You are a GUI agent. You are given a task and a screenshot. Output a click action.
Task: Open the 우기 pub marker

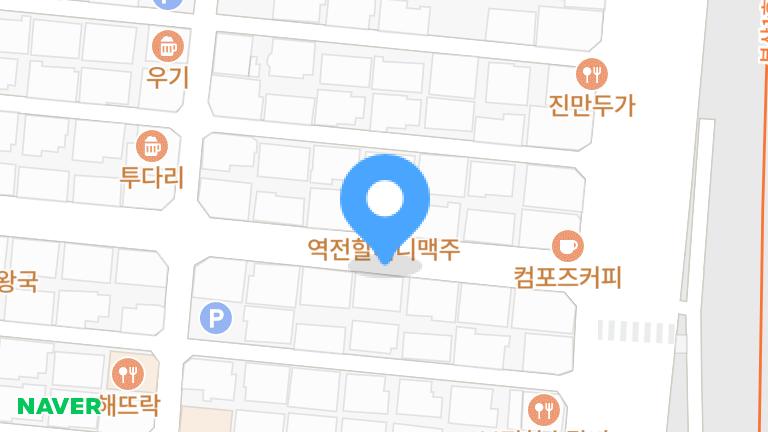[x=167, y=45]
